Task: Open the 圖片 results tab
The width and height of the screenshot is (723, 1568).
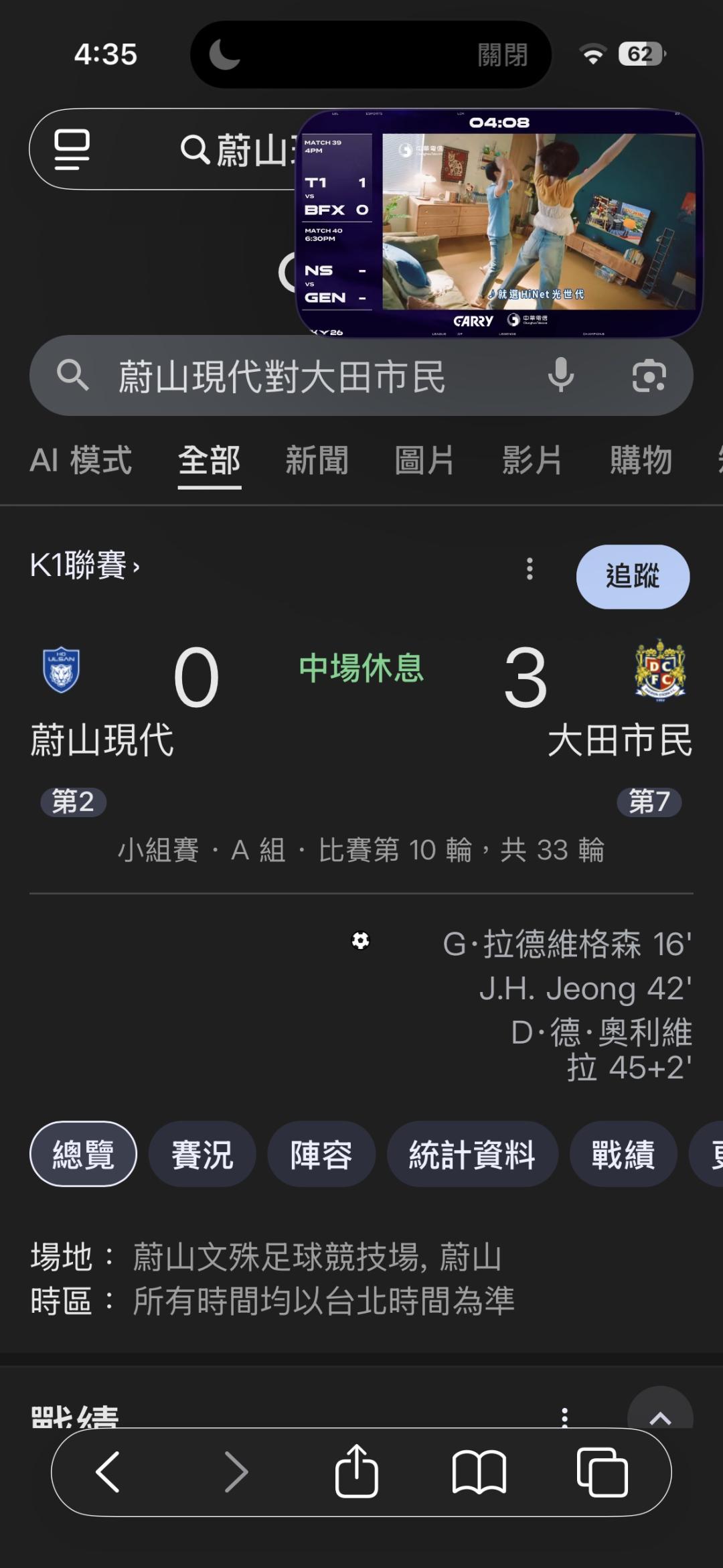Action: [424, 461]
